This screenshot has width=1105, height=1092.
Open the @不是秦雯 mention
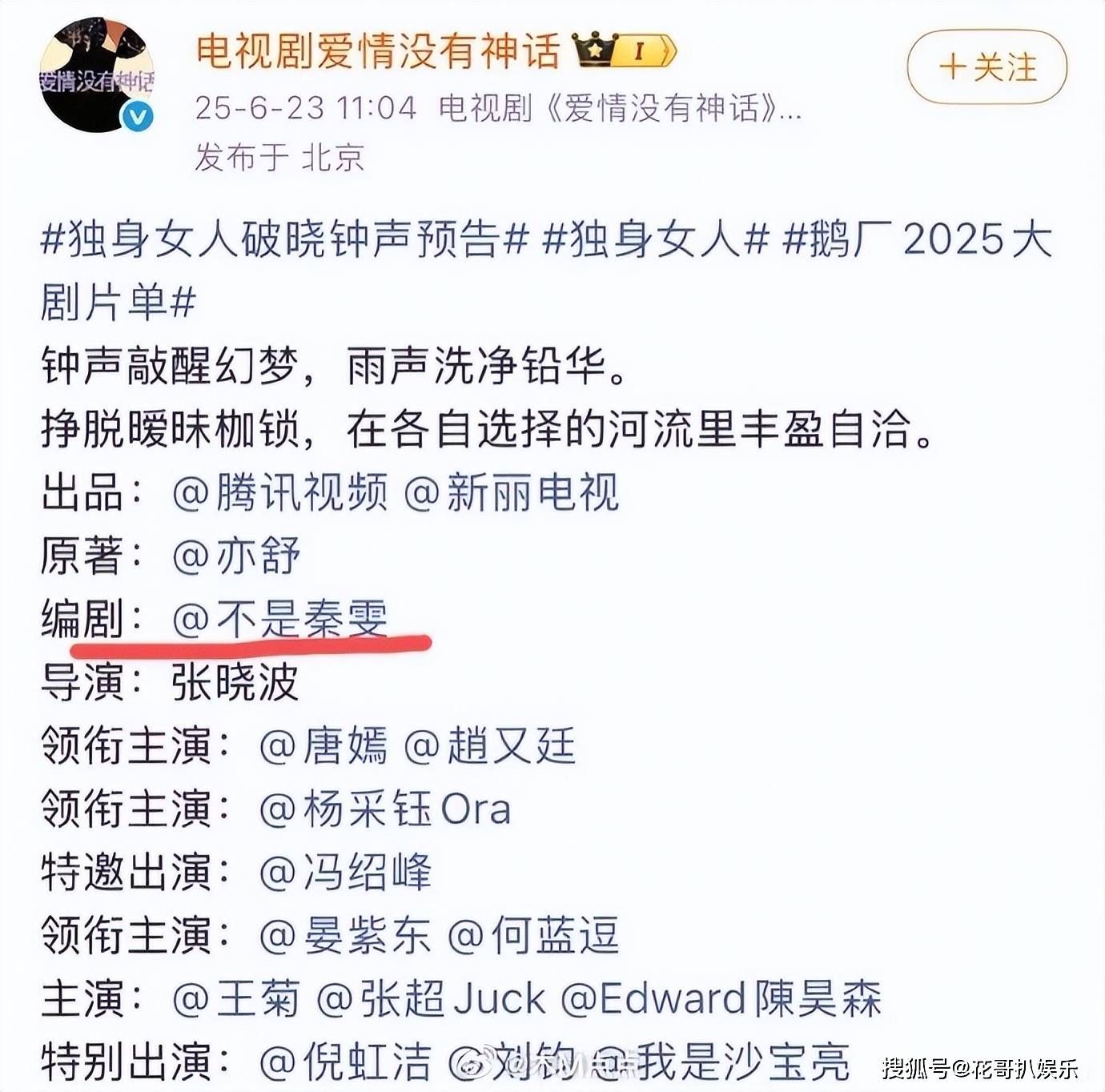[280, 619]
